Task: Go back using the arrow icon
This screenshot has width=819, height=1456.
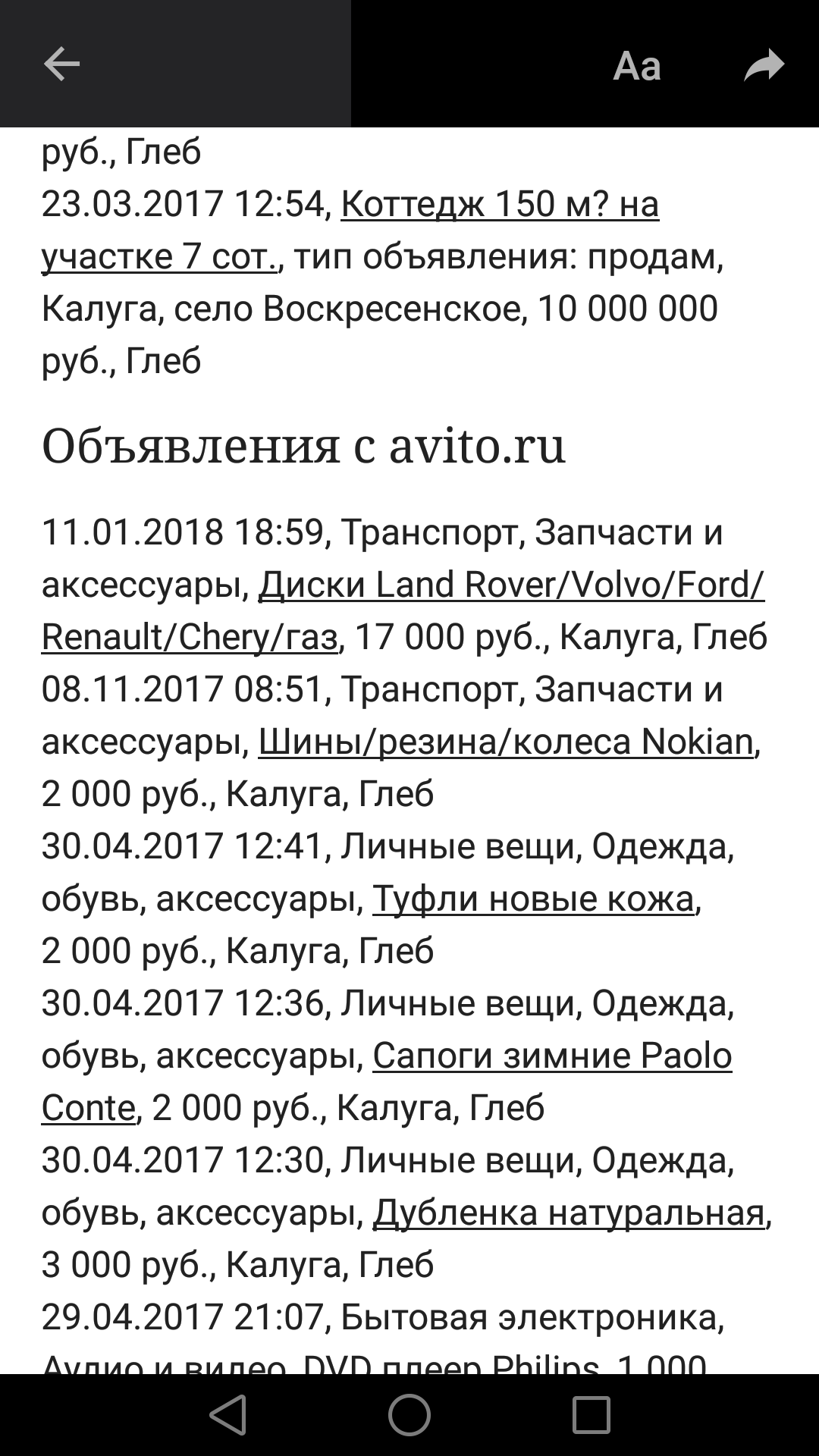Action: coord(61,64)
